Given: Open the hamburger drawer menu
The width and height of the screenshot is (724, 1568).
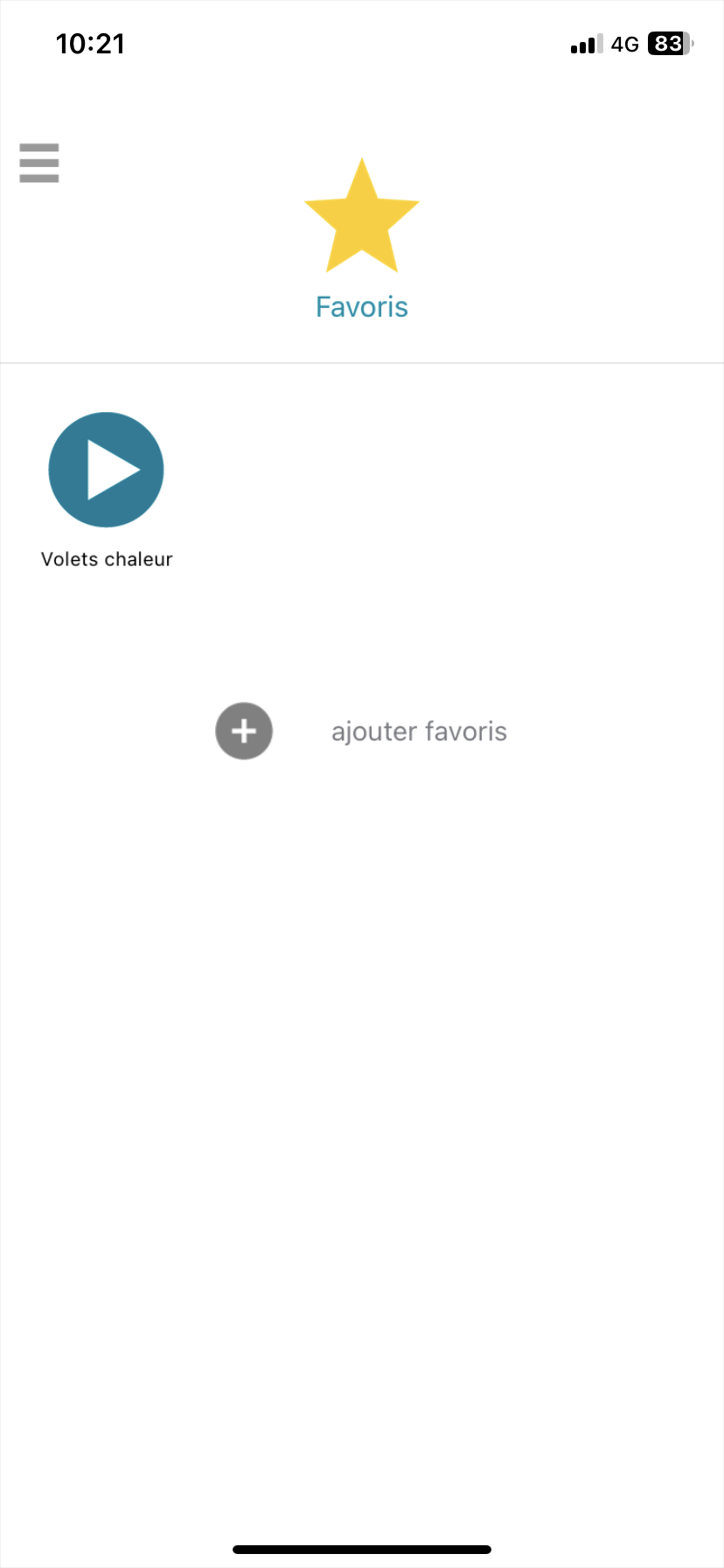Looking at the screenshot, I should tap(39, 164).
